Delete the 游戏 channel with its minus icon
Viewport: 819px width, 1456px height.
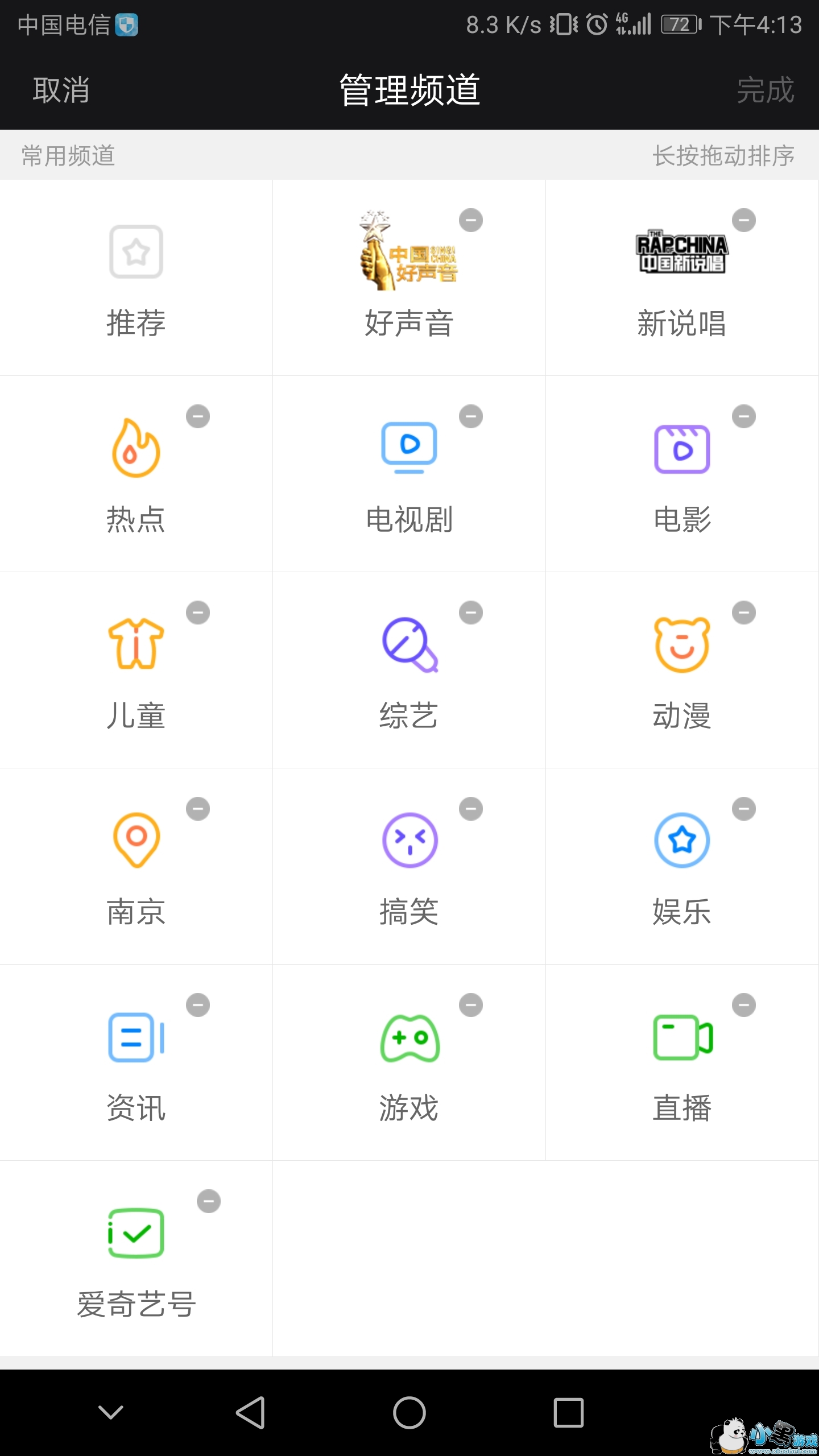coord(471,1005)
